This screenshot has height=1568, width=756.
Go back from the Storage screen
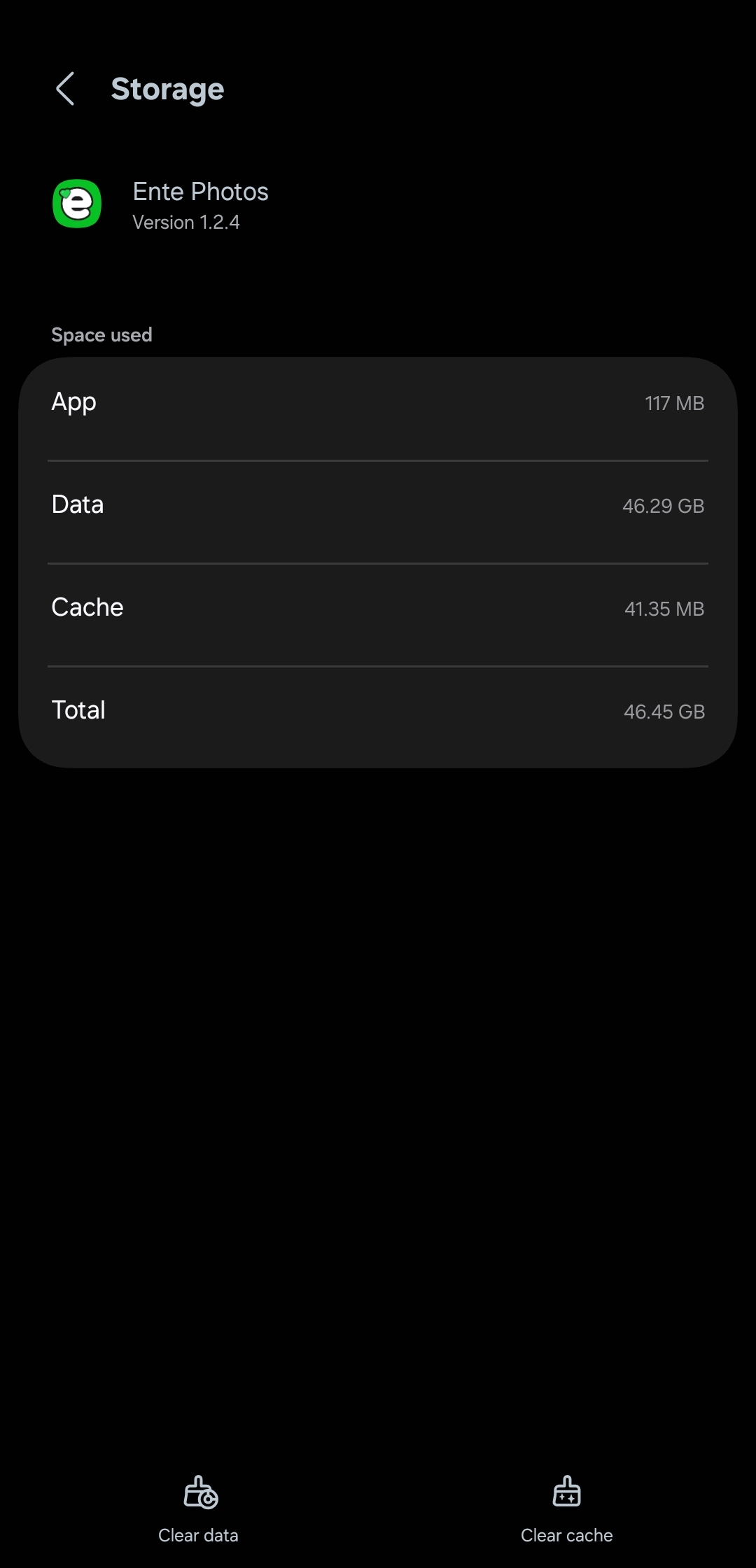pyautogui.click(x=65, y=89)
